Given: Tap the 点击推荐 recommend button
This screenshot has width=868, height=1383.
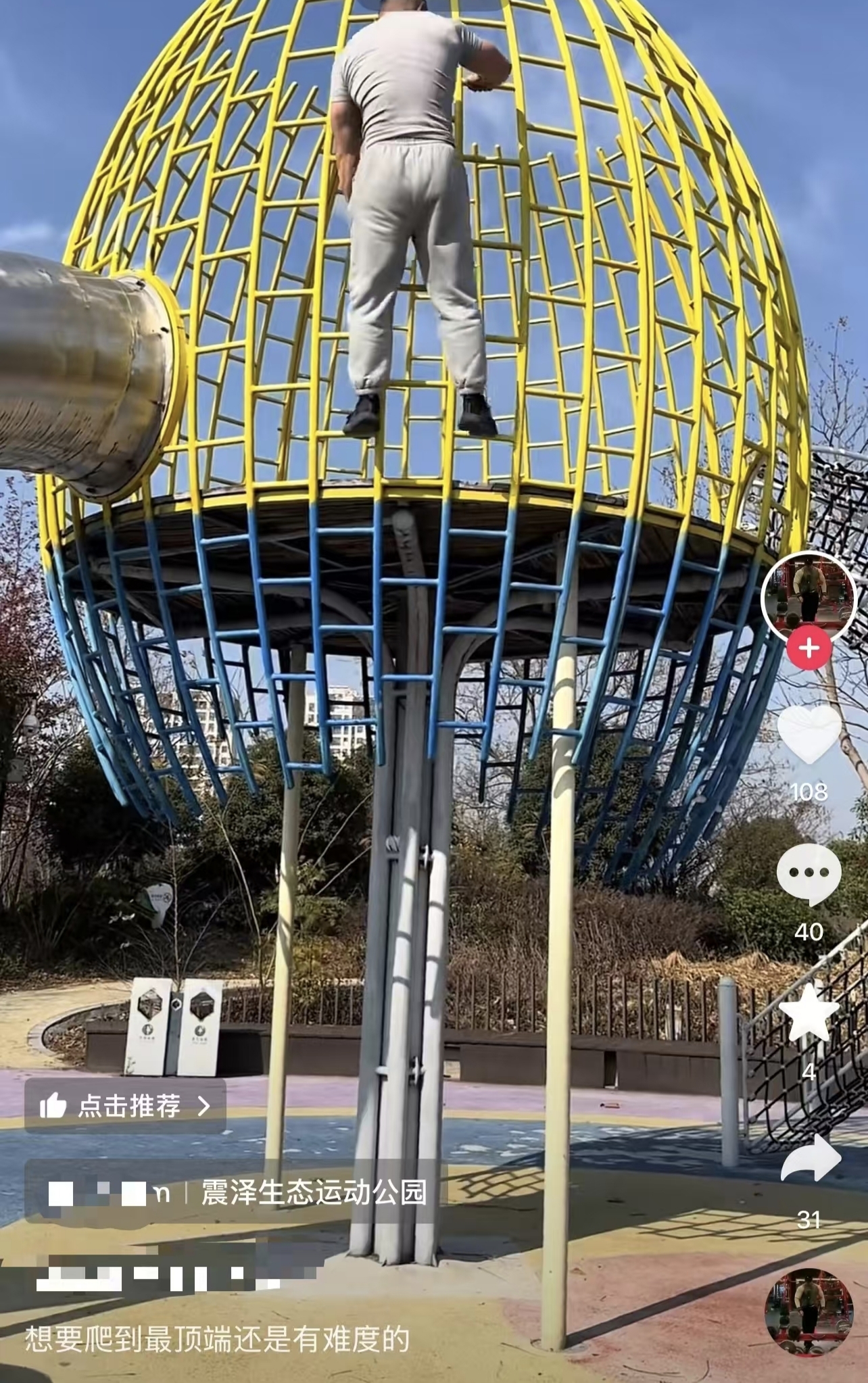Looking at the screenshot, I should pos(126,1106).
